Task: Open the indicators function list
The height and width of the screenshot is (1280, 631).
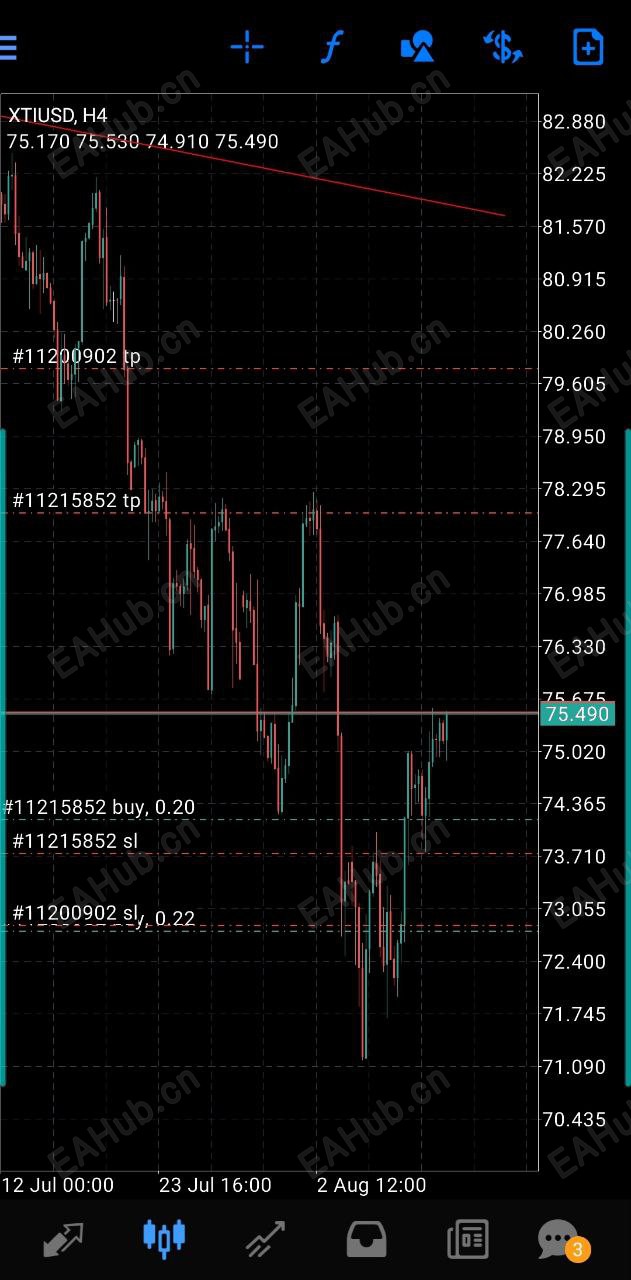Action: click(x=332, y=47)
